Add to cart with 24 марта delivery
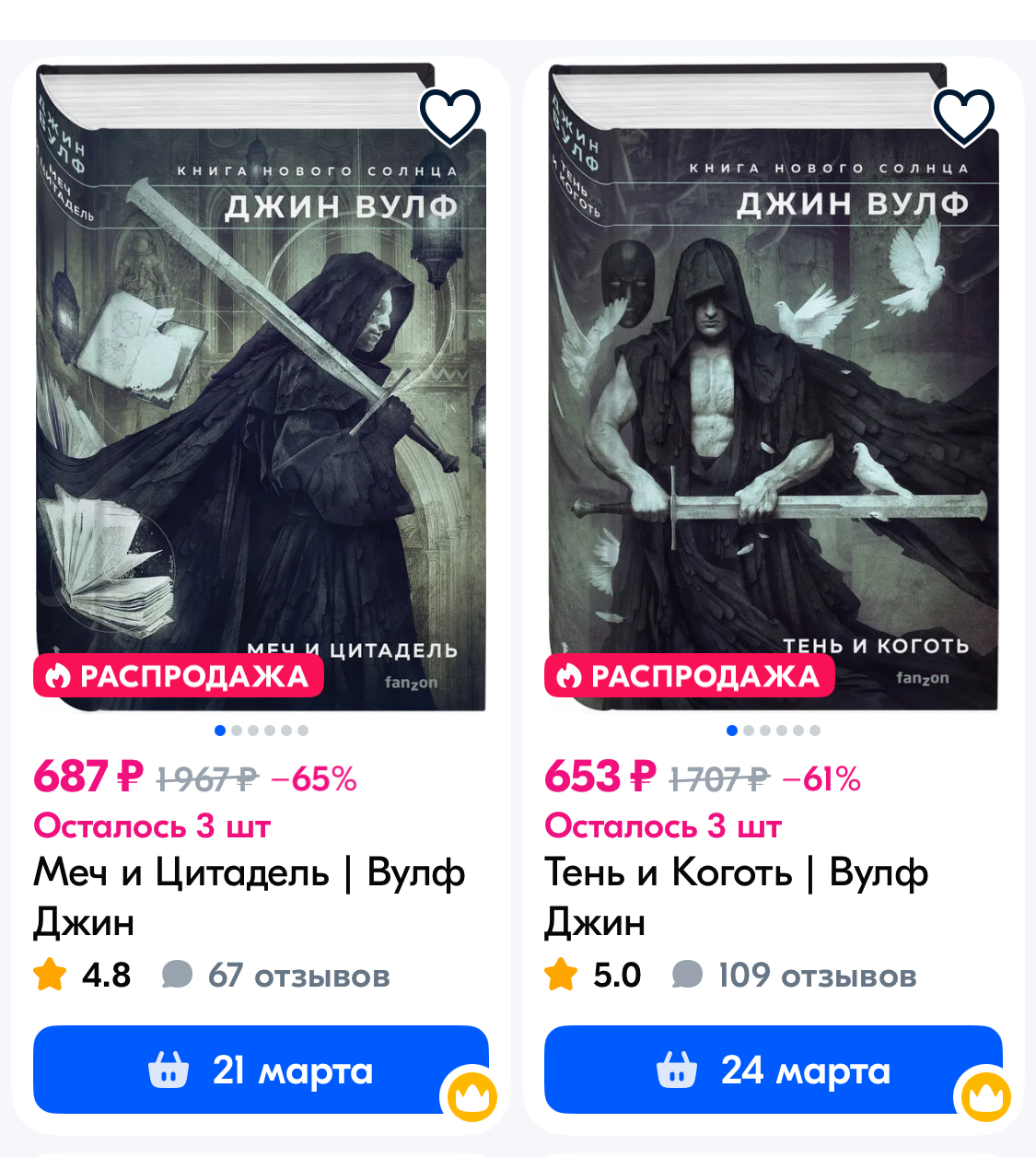The image size is (1036, 1158). (772, 1070)
